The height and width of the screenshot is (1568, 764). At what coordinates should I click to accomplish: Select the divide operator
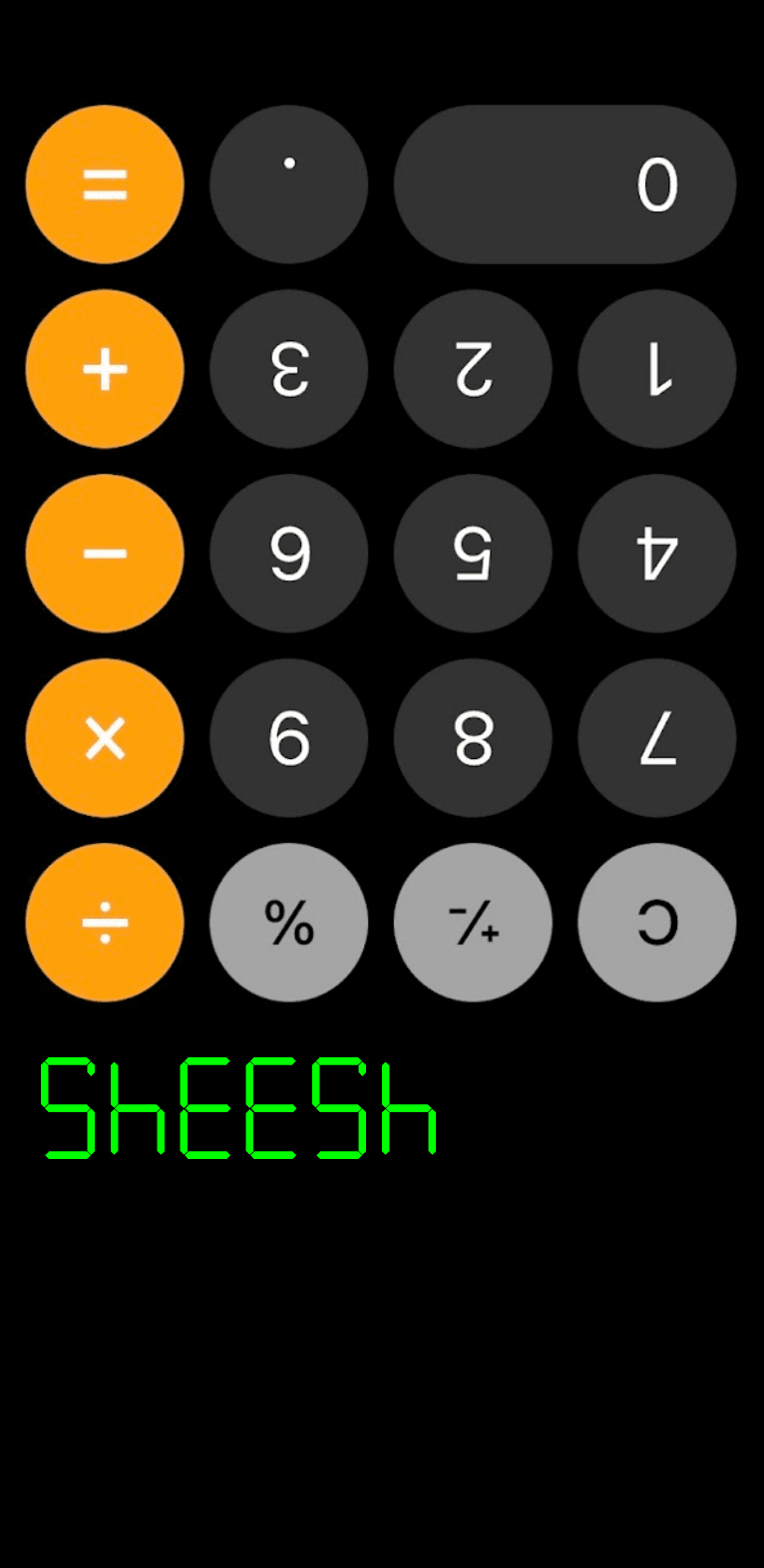[x=105, y=923]
